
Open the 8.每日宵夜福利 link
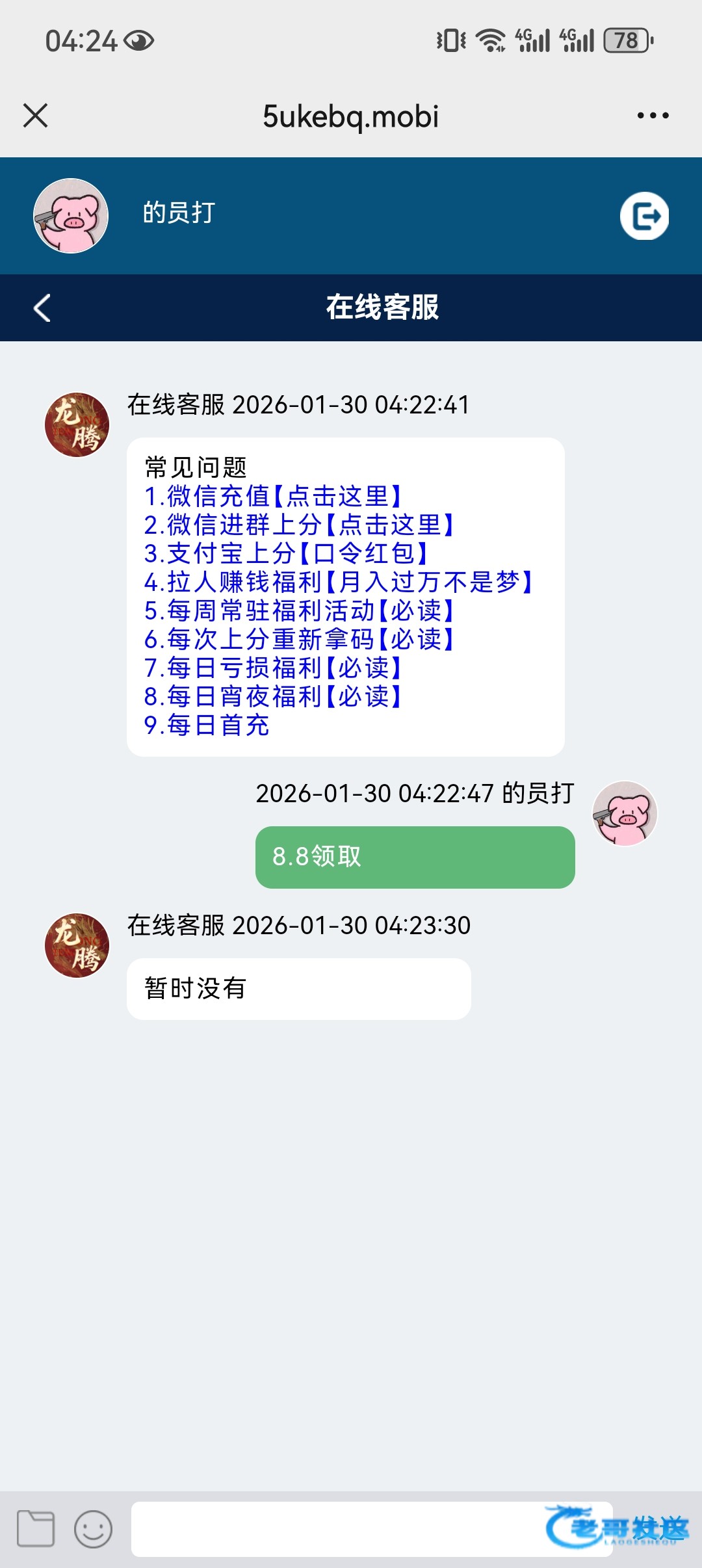(x=273, y=696)
